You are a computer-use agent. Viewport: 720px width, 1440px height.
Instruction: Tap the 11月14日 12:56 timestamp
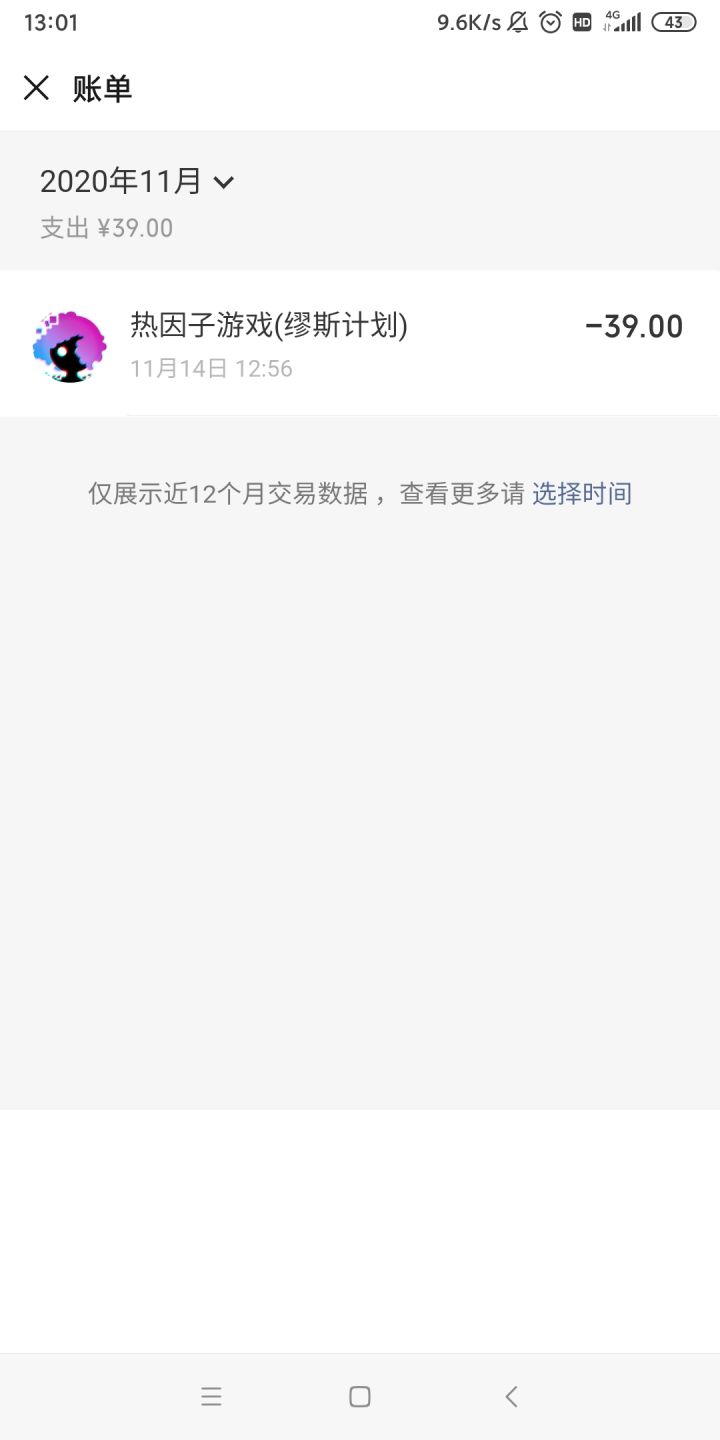[212, 369]
